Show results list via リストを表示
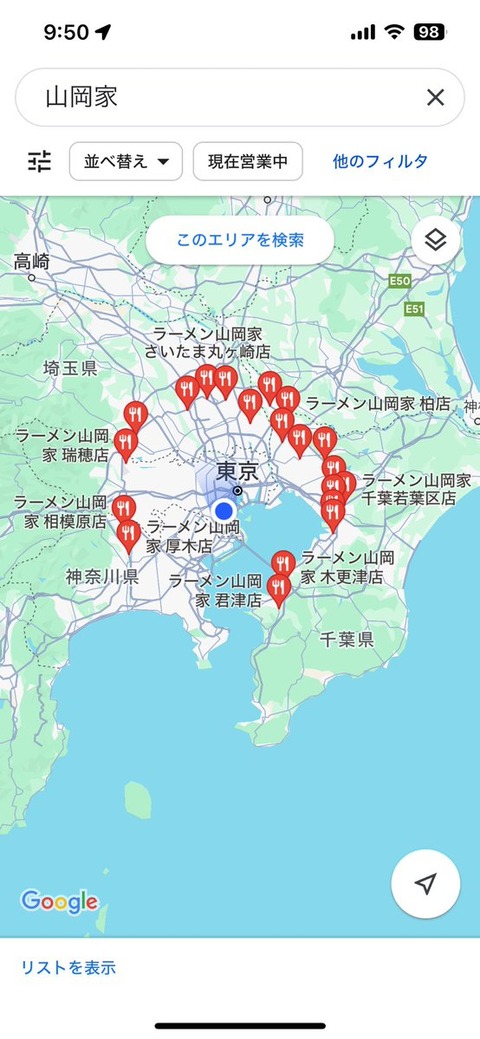480x1039 pixels. [x=68, y=967]
